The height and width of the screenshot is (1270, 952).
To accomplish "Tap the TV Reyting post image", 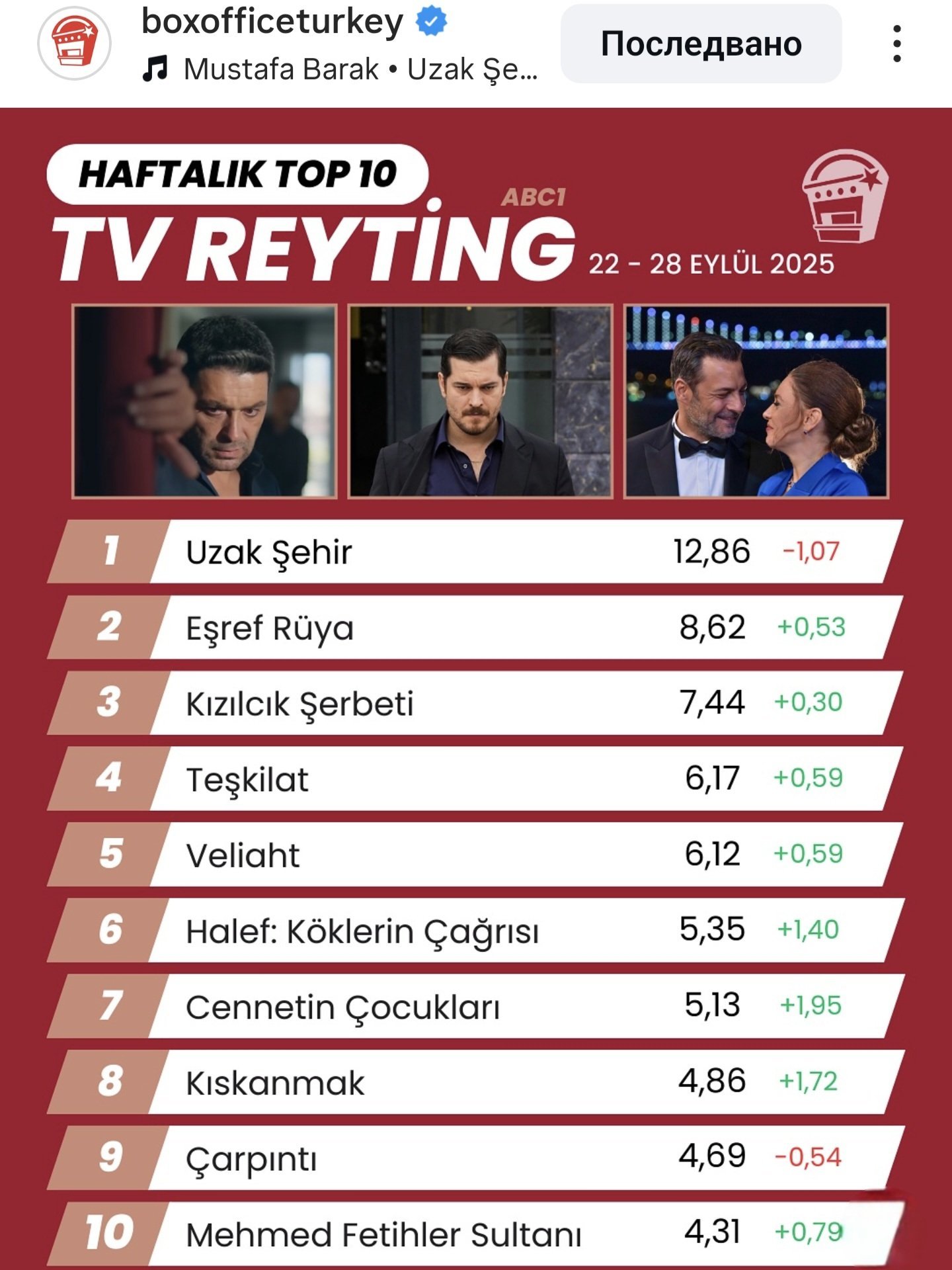I will [x=476, y=688].
